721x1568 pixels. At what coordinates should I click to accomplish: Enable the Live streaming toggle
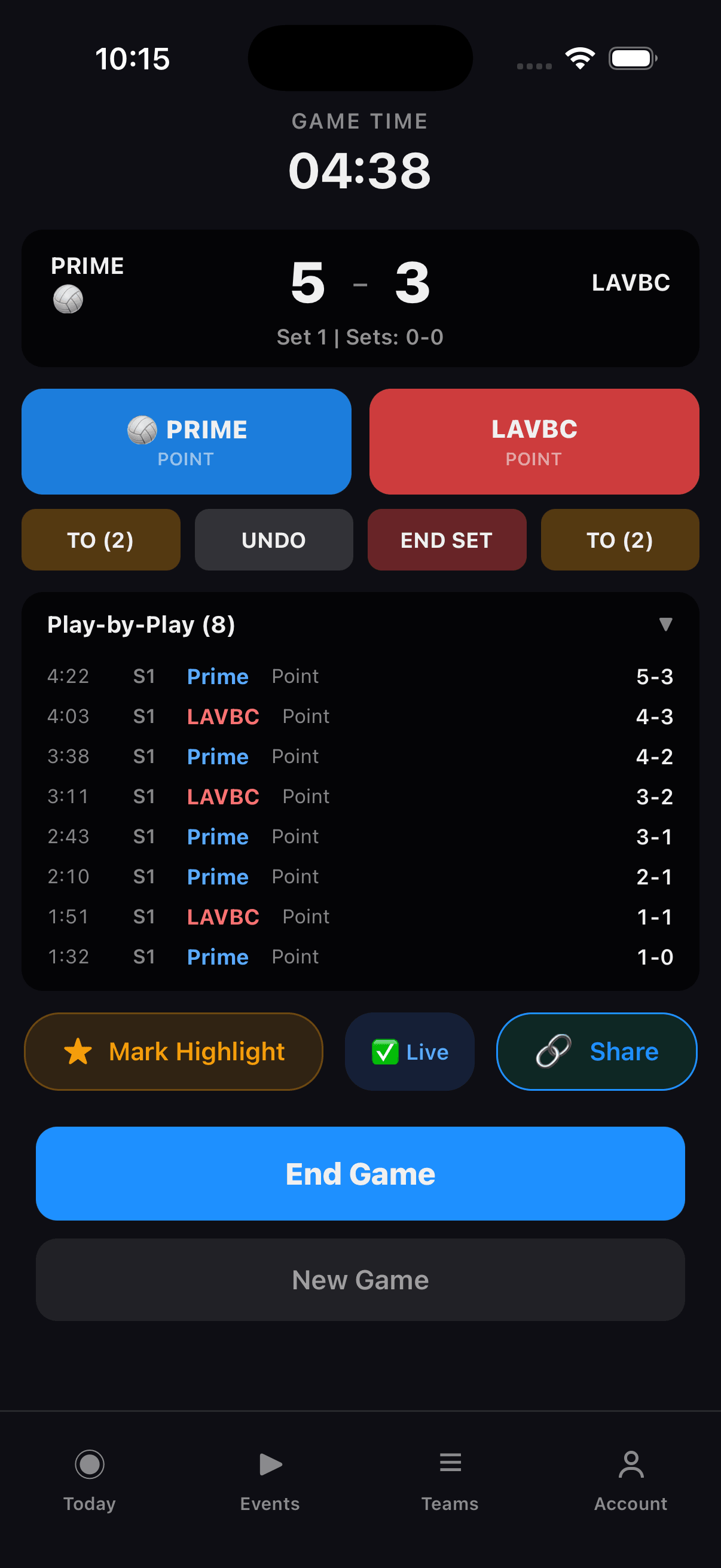coord(410,1051)
